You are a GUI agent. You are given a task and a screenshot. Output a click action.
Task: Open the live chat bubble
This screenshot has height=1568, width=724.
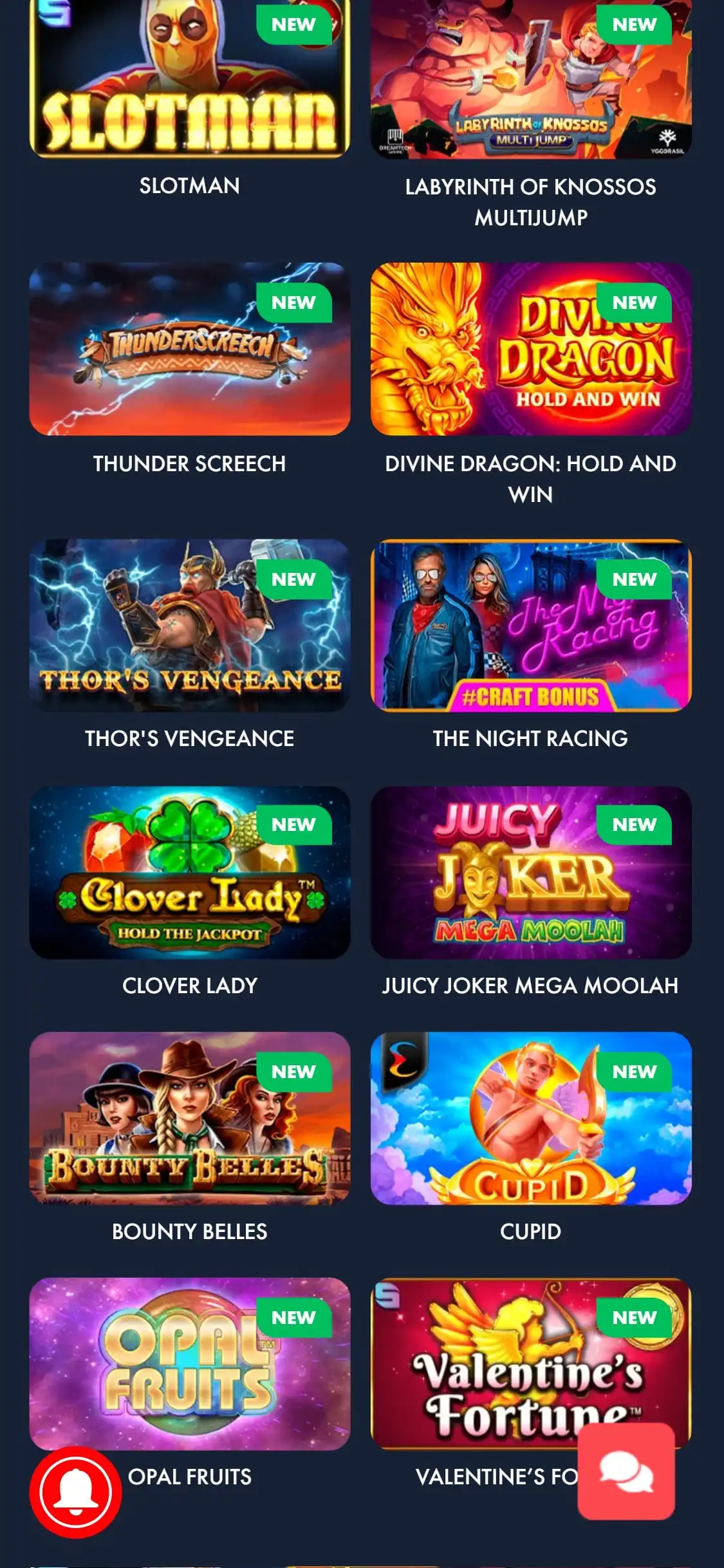pyautogui.click(x=626, y=1471)
